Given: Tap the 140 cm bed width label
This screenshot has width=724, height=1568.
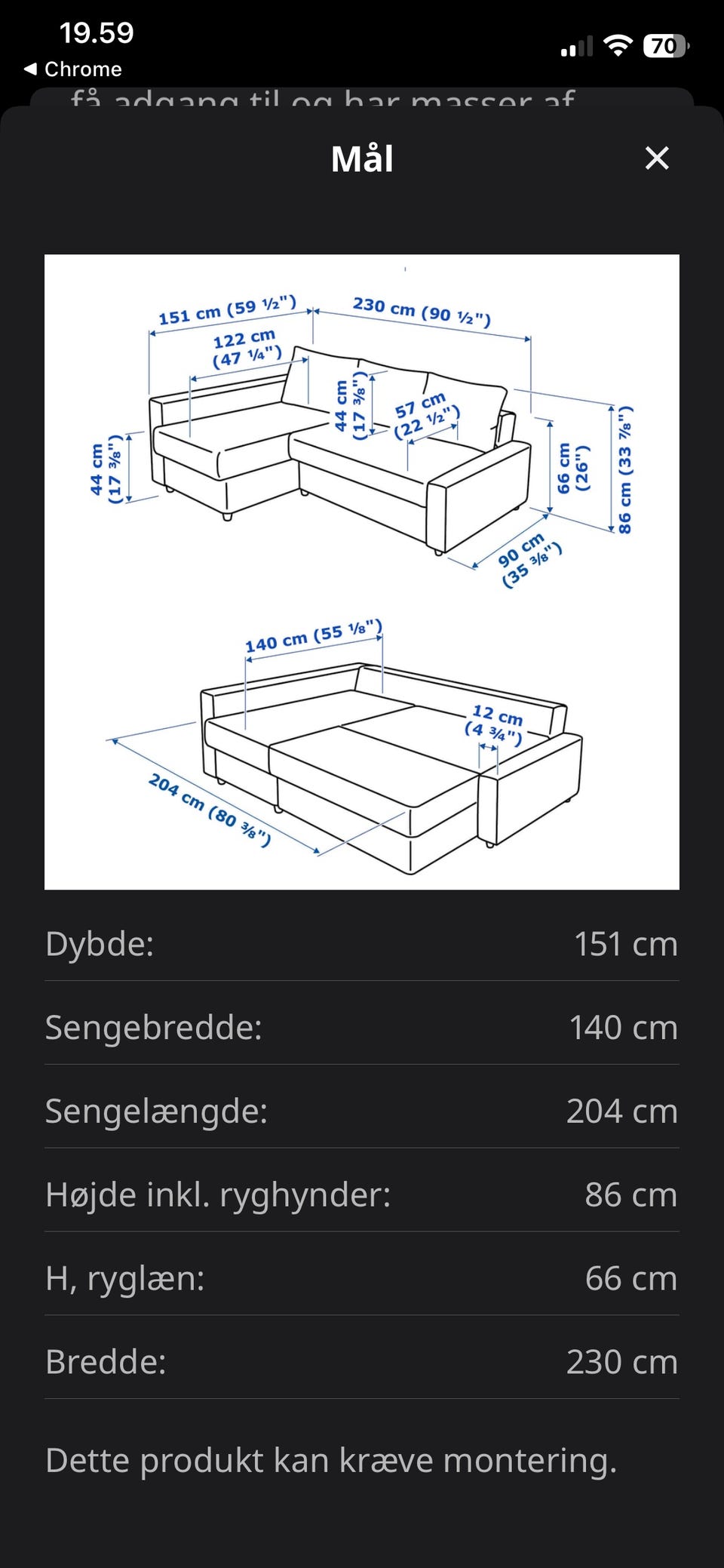Looking at the screenshot, I should (x=314, y=638).
